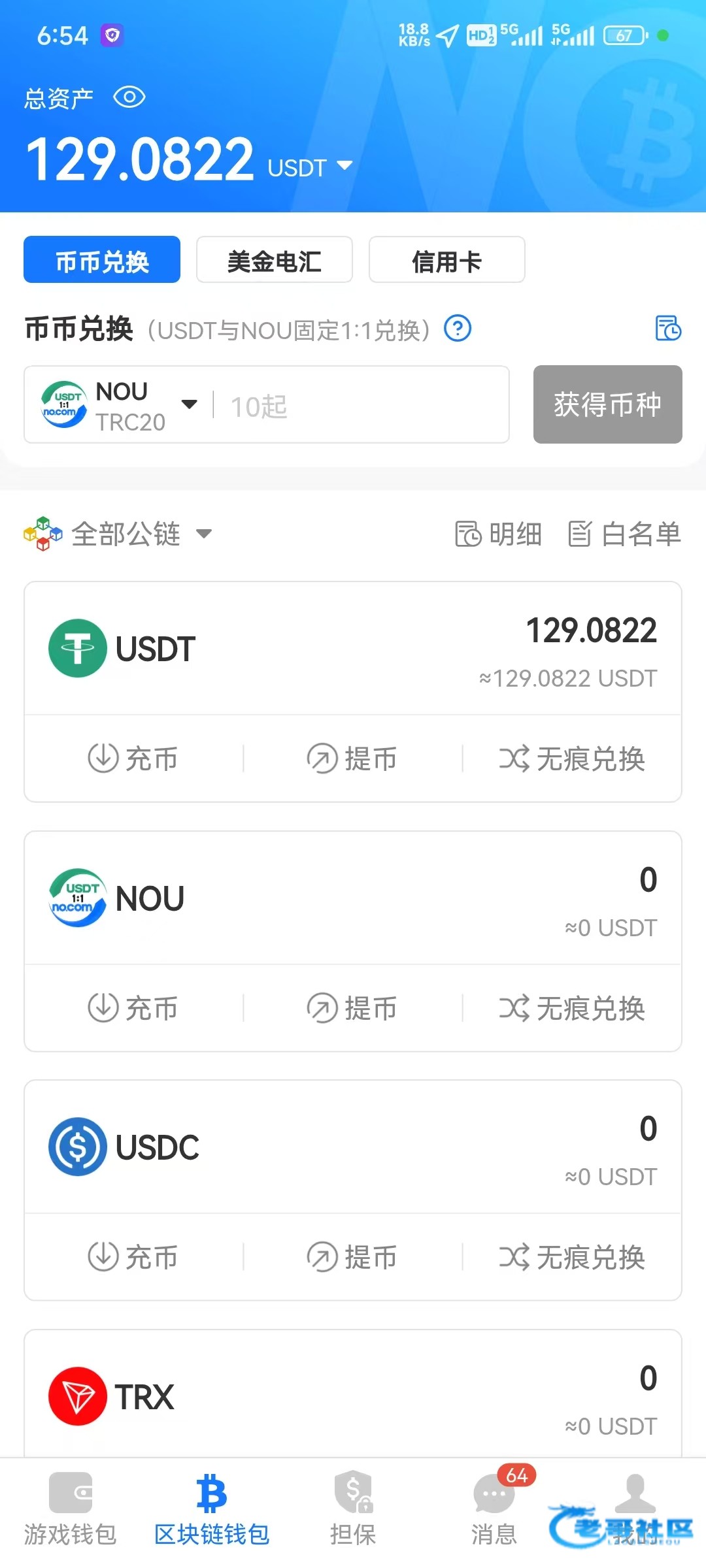706x1568 pixels.
Task: Open the exchange help question mark
Action: (x=458, y=328)
